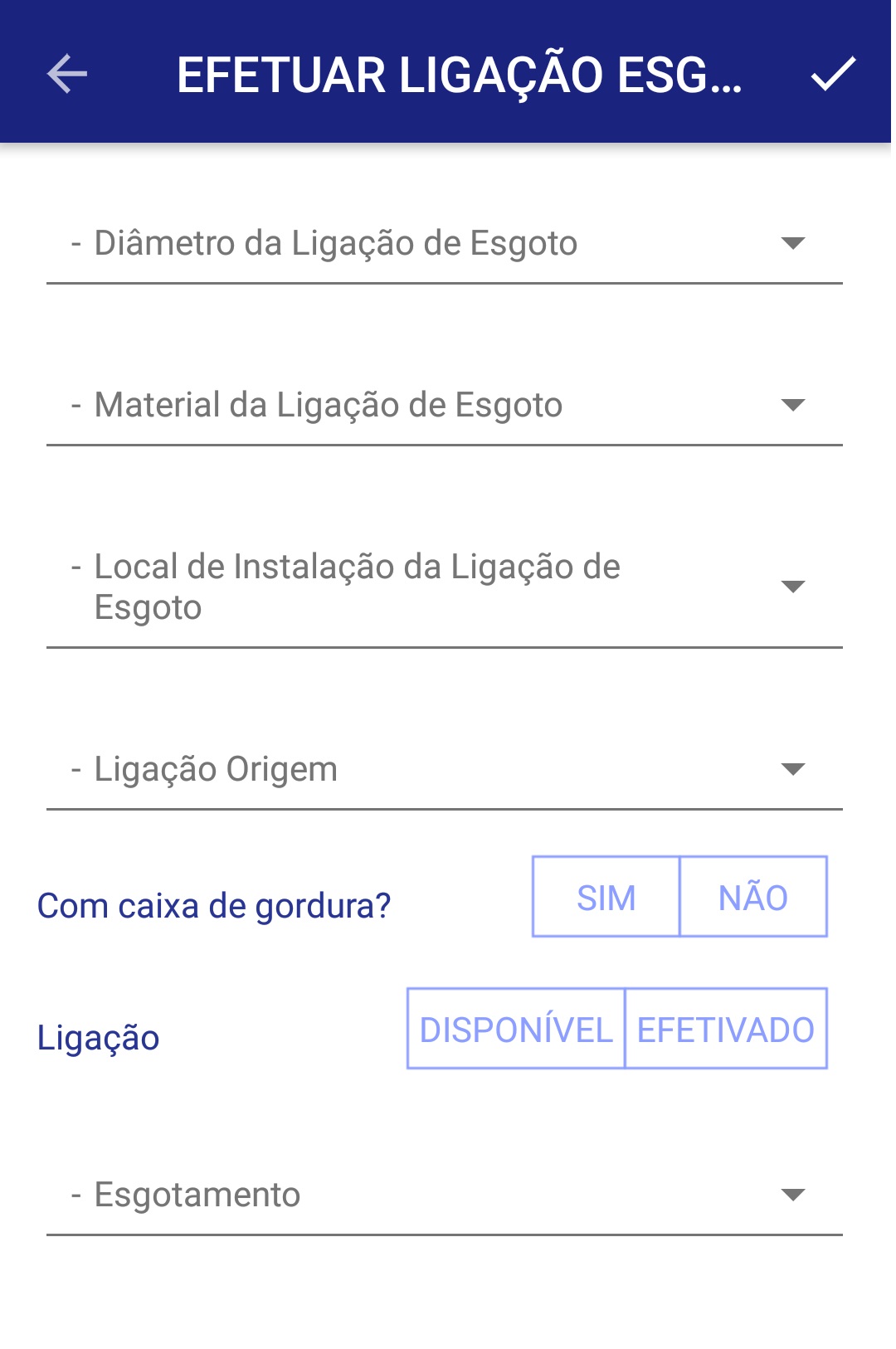The width and height of the screenshot is (896, 1349).
Task: Click the Ligação Origem dropdown arrow
Action: [794, 769]
